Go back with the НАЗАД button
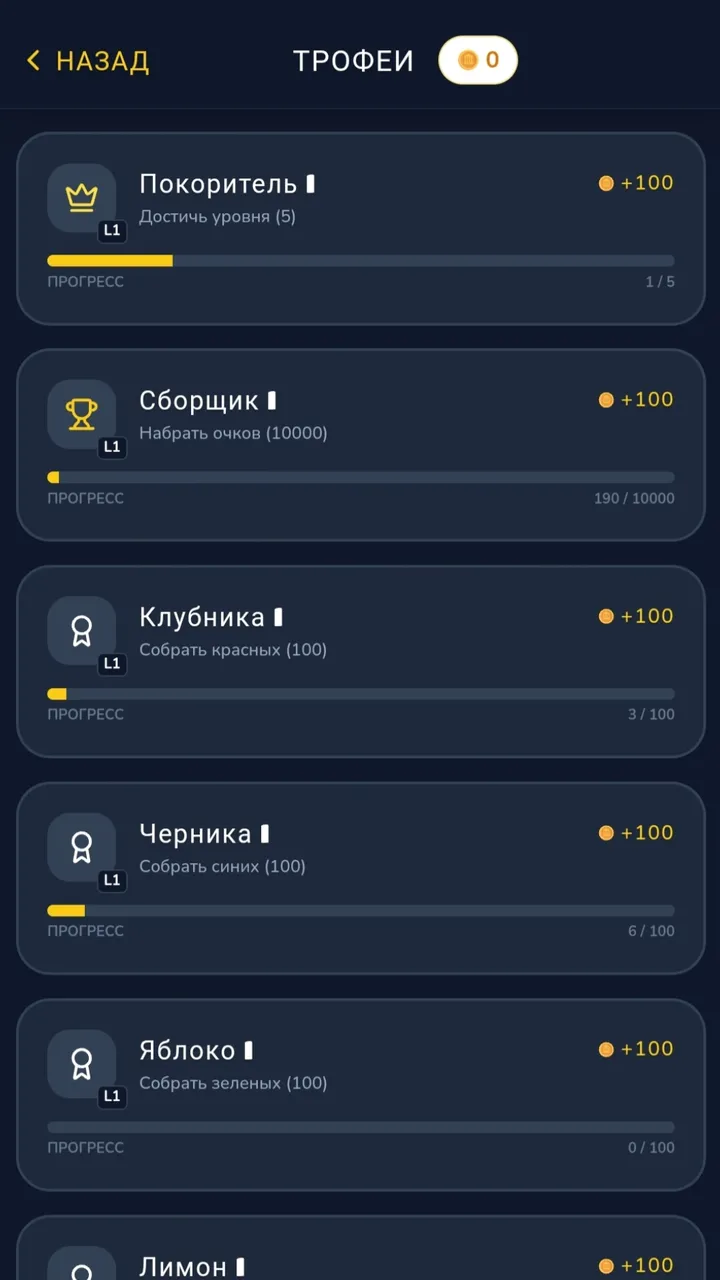Screen dimensions: 720x1280 [88, 61]
